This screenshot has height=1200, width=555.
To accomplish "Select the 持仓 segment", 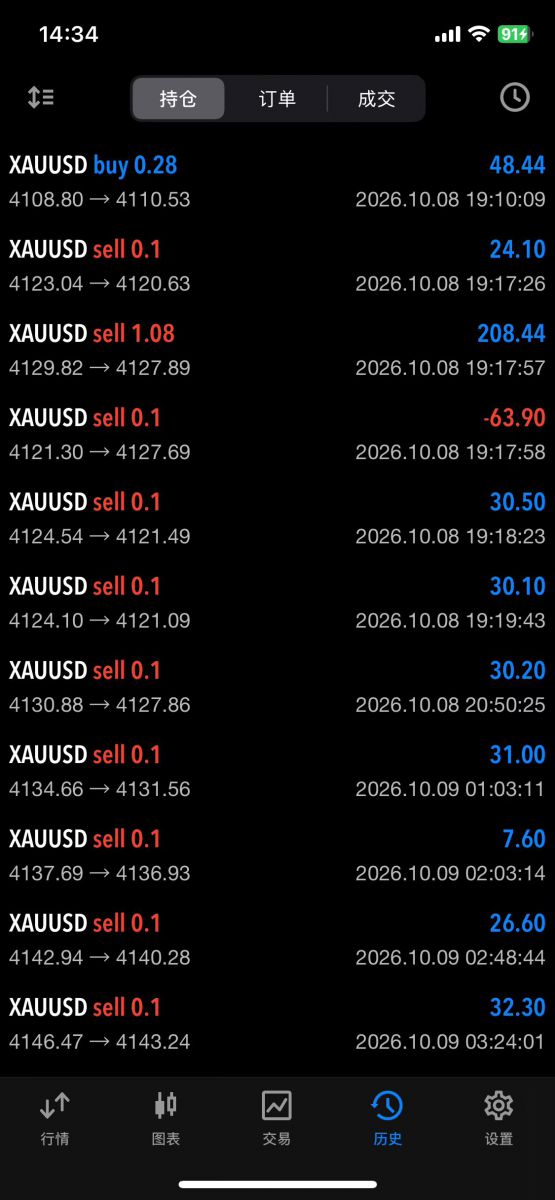I will 178,99.
